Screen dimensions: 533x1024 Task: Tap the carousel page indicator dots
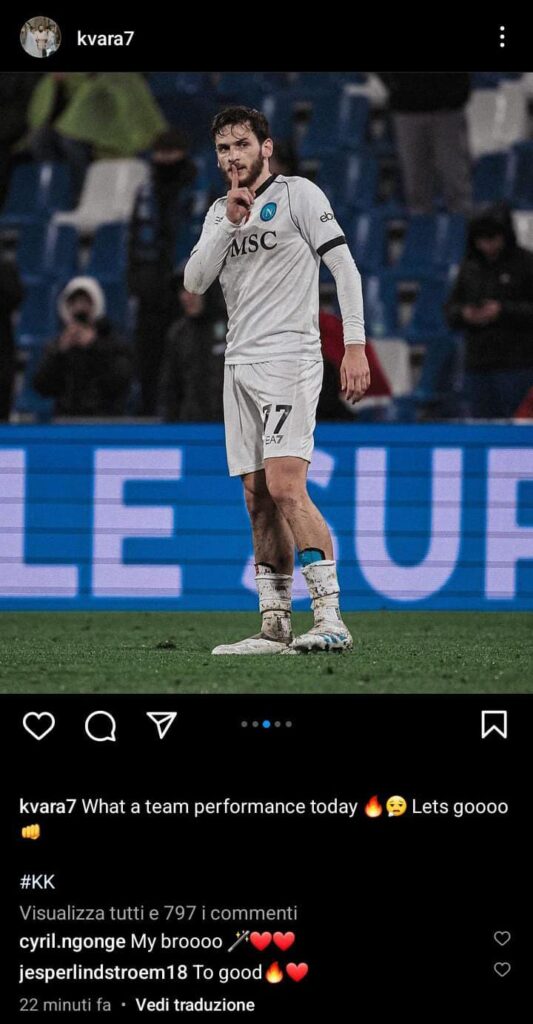[266, 724]
